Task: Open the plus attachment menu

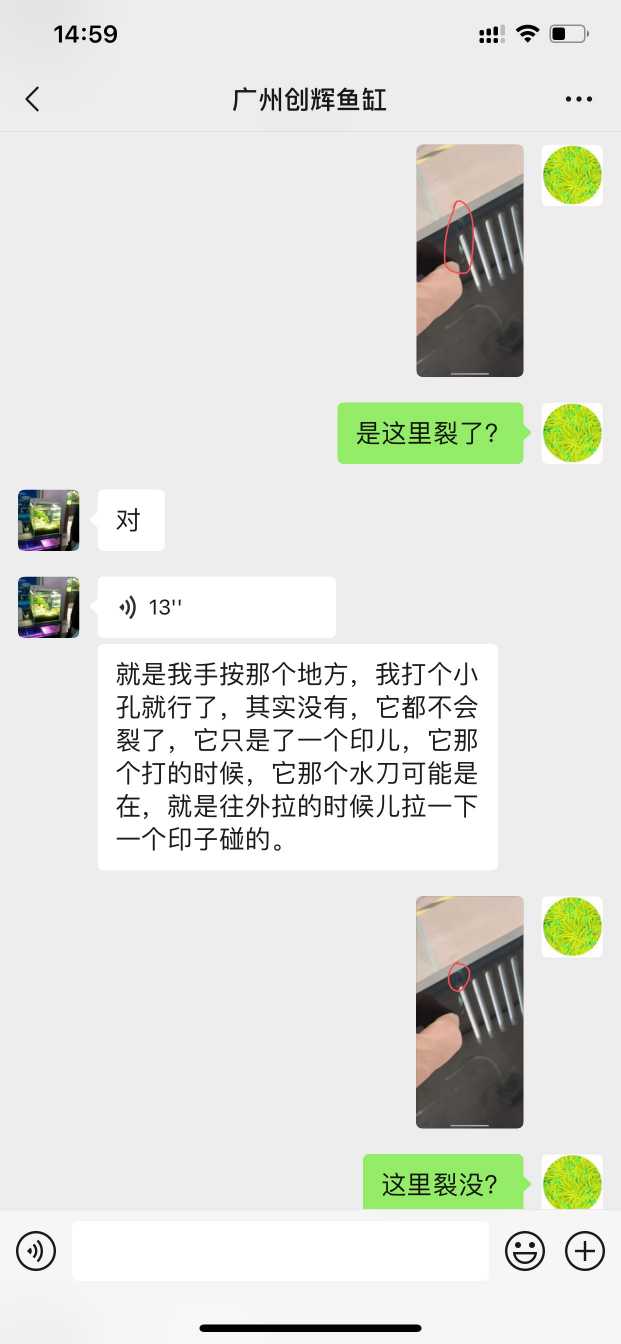Action: point(585,1251)
